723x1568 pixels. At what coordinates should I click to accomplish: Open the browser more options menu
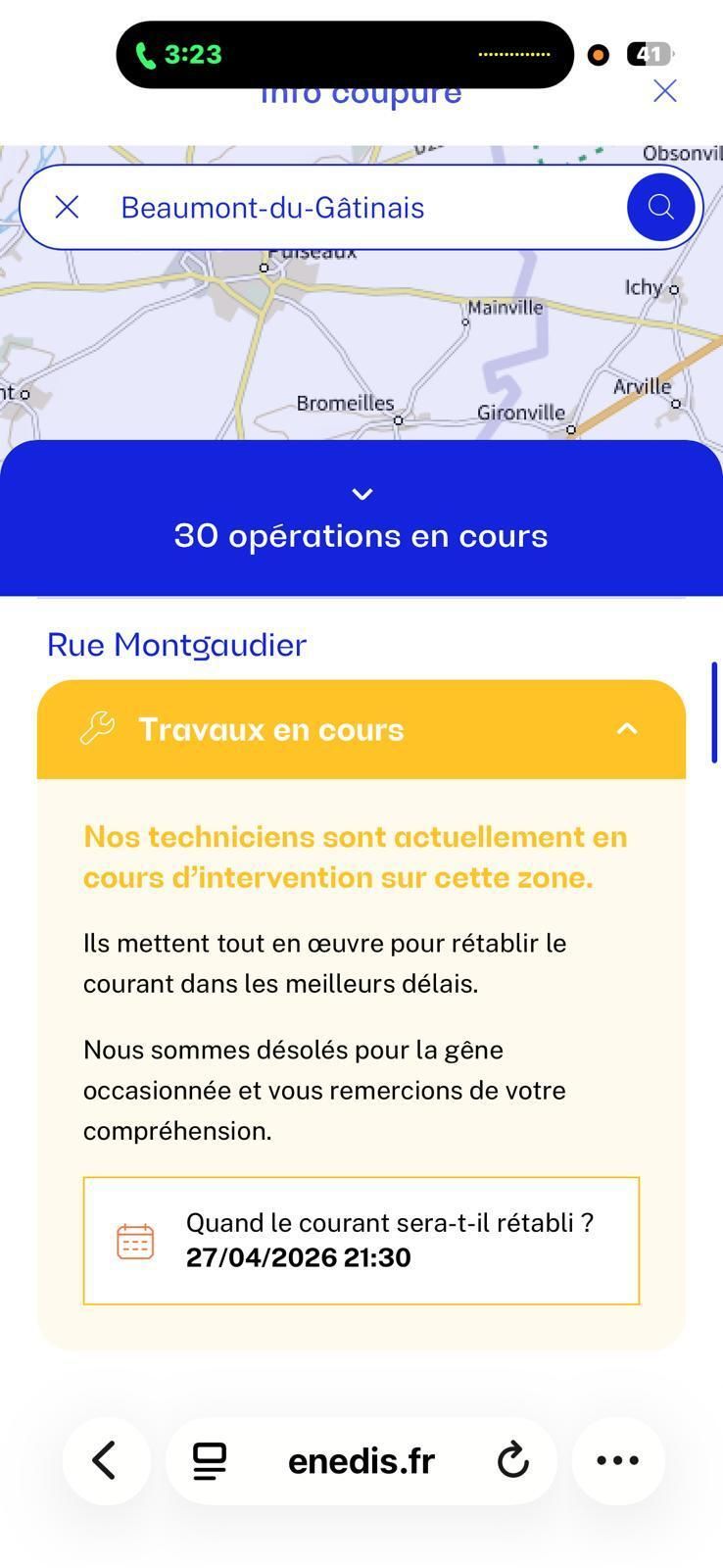(x=618, y=1460)
